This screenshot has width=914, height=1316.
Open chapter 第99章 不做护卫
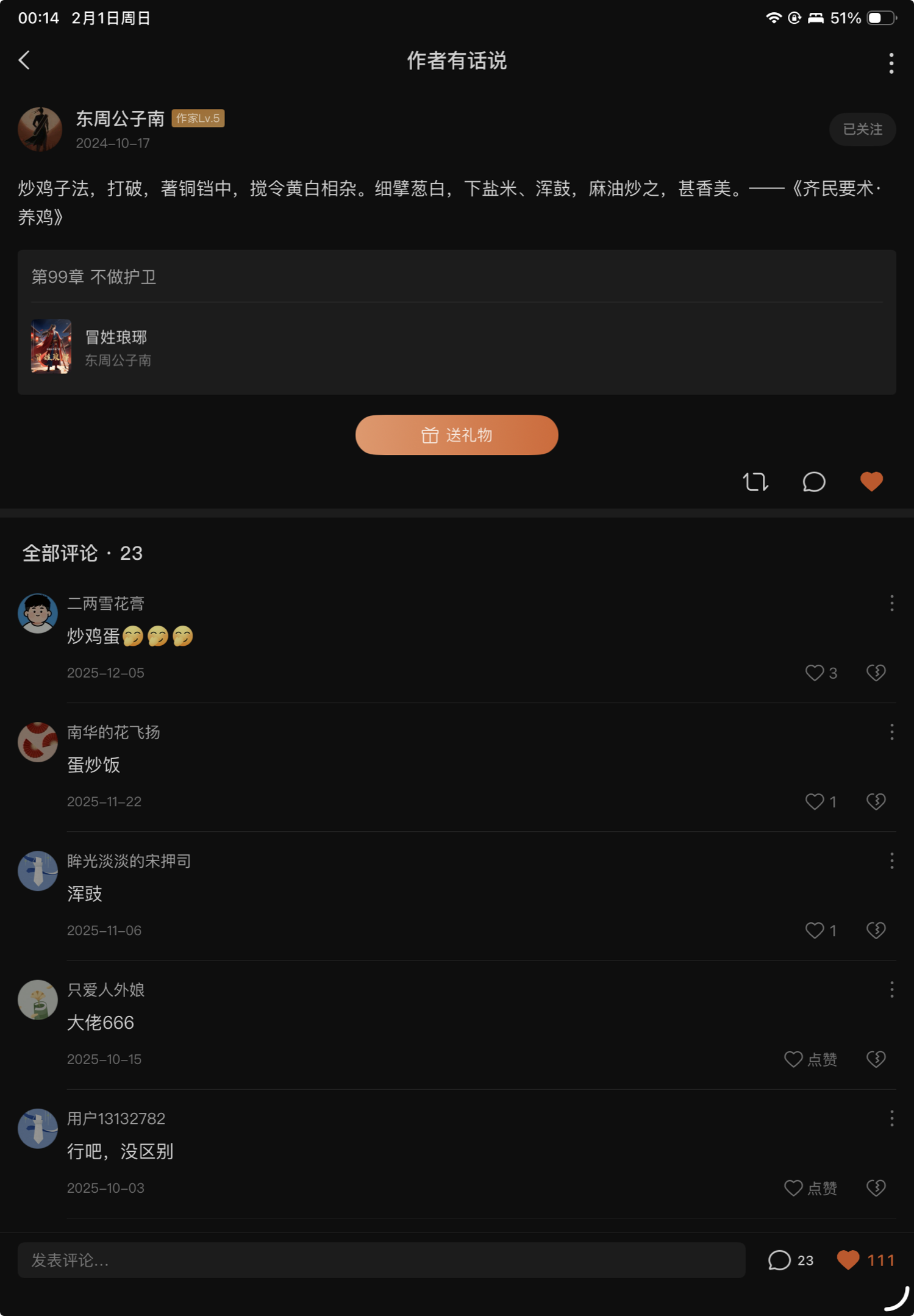click(94, 277)
